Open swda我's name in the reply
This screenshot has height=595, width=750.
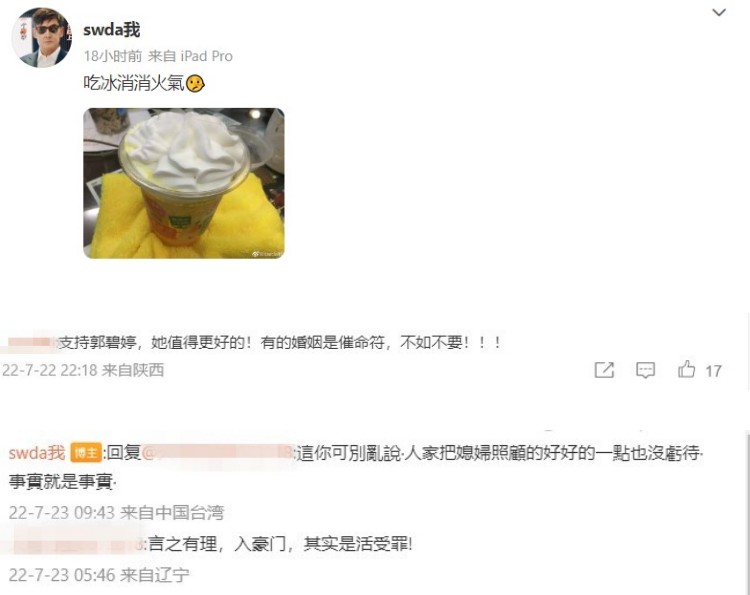[x=36, y=453]
